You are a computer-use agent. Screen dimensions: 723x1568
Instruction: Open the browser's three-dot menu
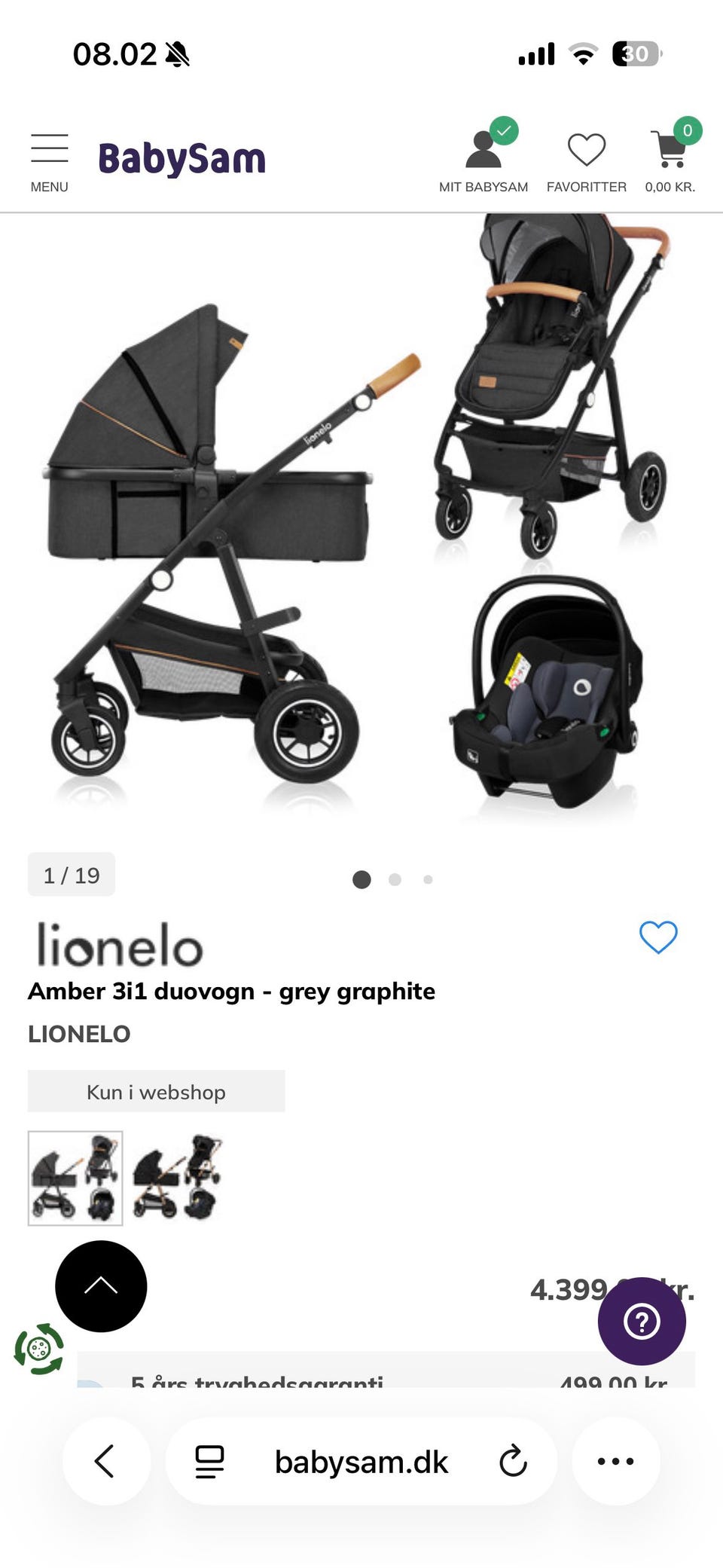615,1462
